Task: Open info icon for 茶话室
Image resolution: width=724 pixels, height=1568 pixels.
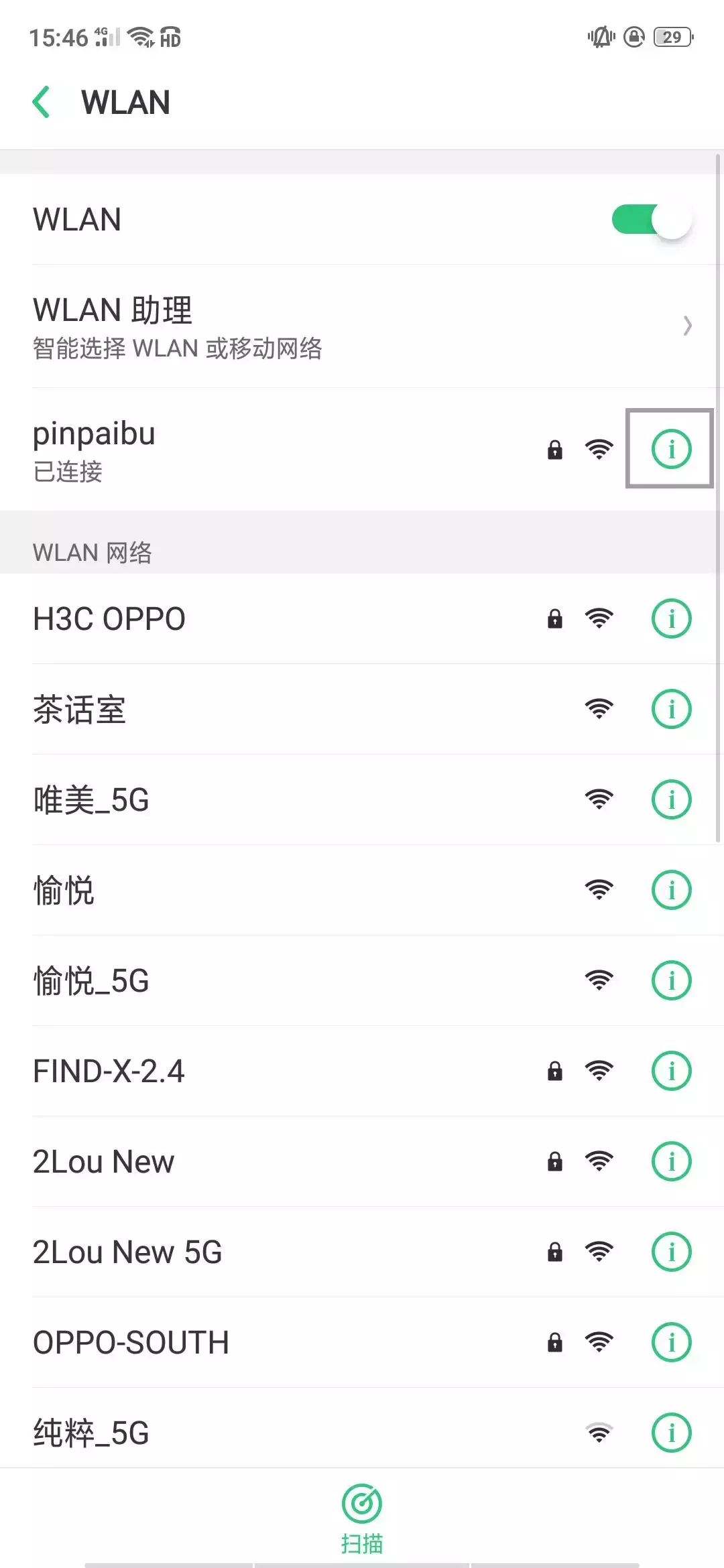Action: click(x=671, y=709)
